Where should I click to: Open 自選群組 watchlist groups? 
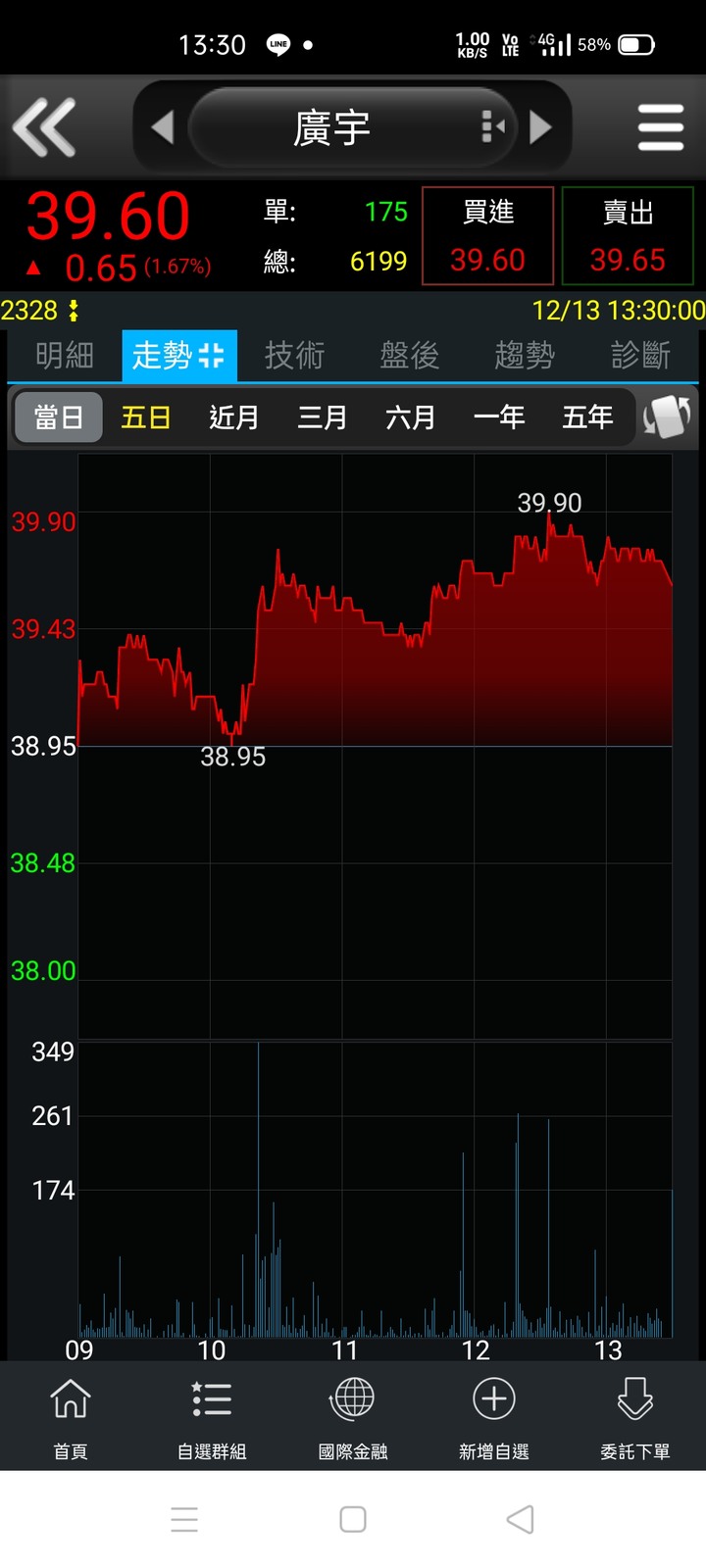coord(212,1415)
